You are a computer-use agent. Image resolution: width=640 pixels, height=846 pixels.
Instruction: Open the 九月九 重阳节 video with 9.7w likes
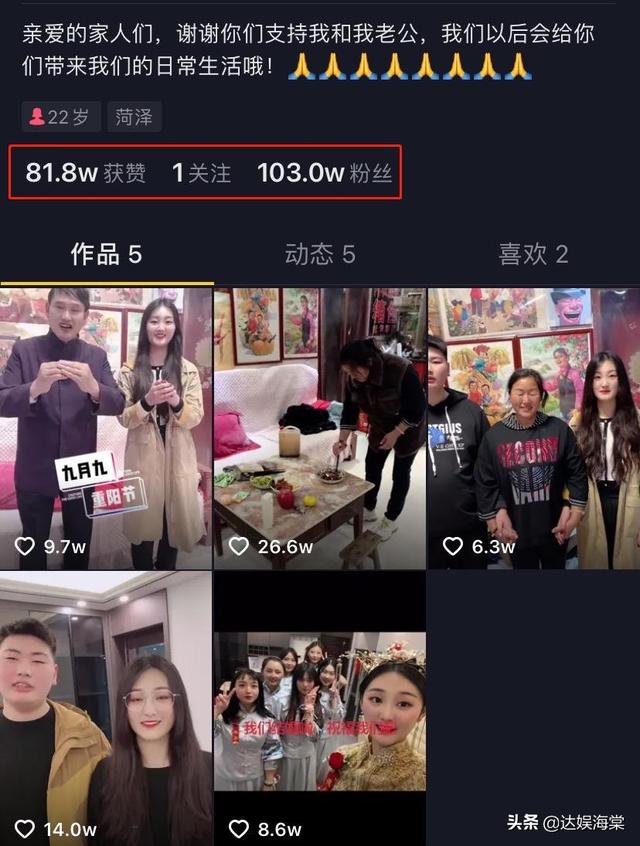click(106, 428)
